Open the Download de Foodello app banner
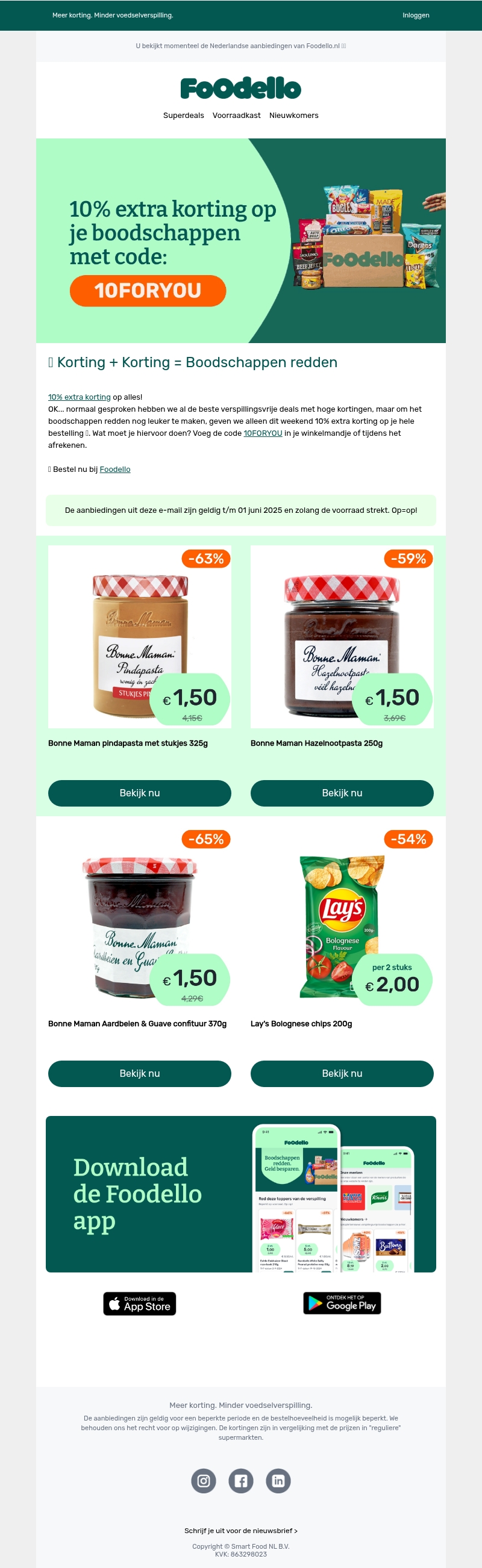The image size is (482, 1568). click(240, 1194)
